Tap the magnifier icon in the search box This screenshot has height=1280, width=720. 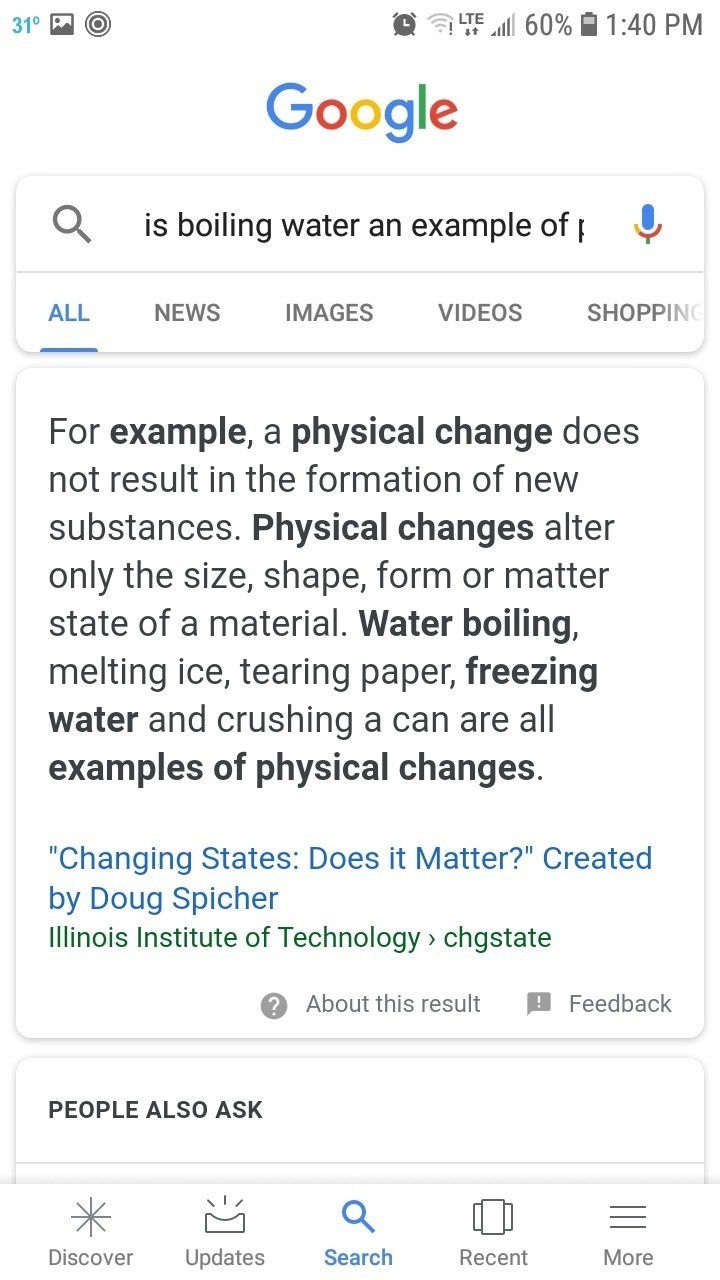(72, 225)
